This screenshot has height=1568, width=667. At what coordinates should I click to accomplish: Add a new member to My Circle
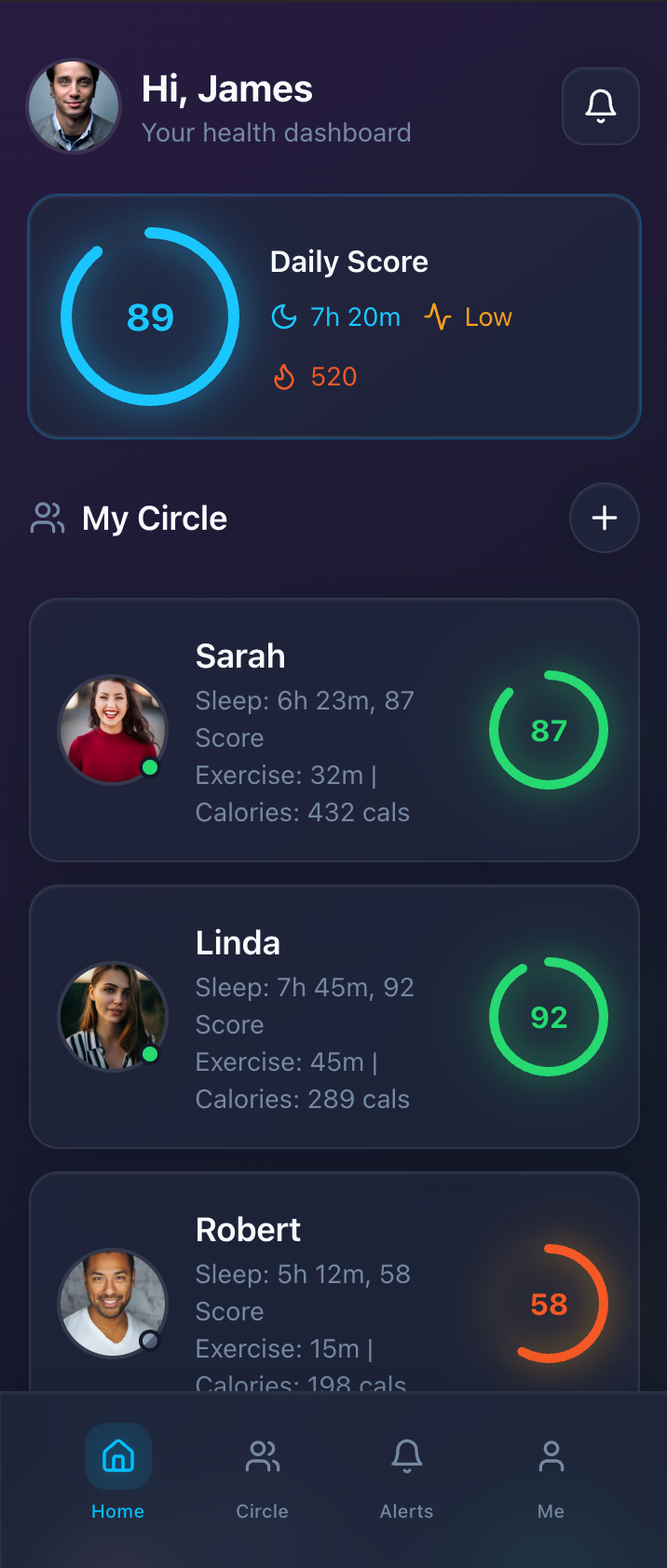tap(604, 518)
